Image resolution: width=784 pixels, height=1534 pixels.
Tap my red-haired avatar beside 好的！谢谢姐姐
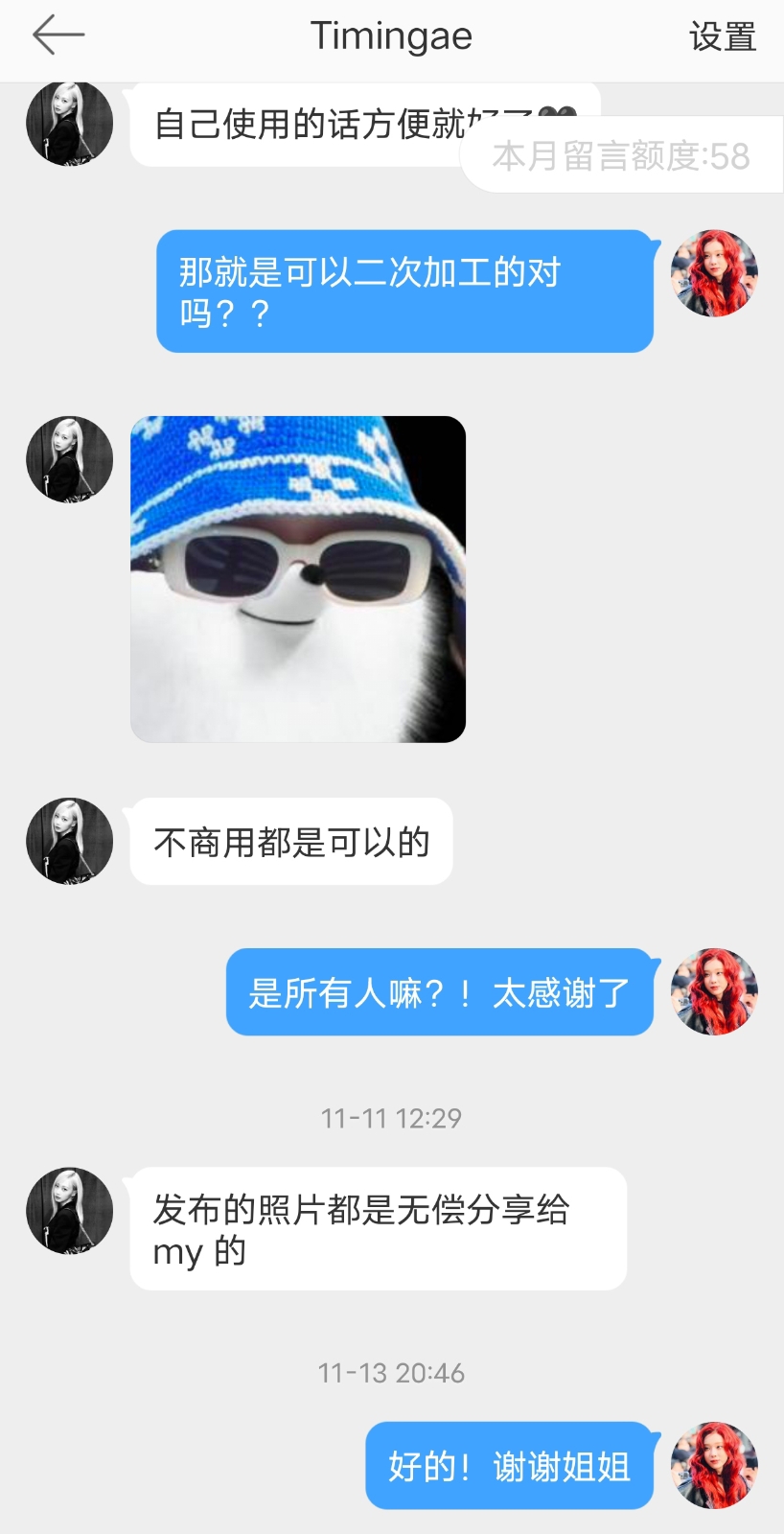(x=714, y=1465)
